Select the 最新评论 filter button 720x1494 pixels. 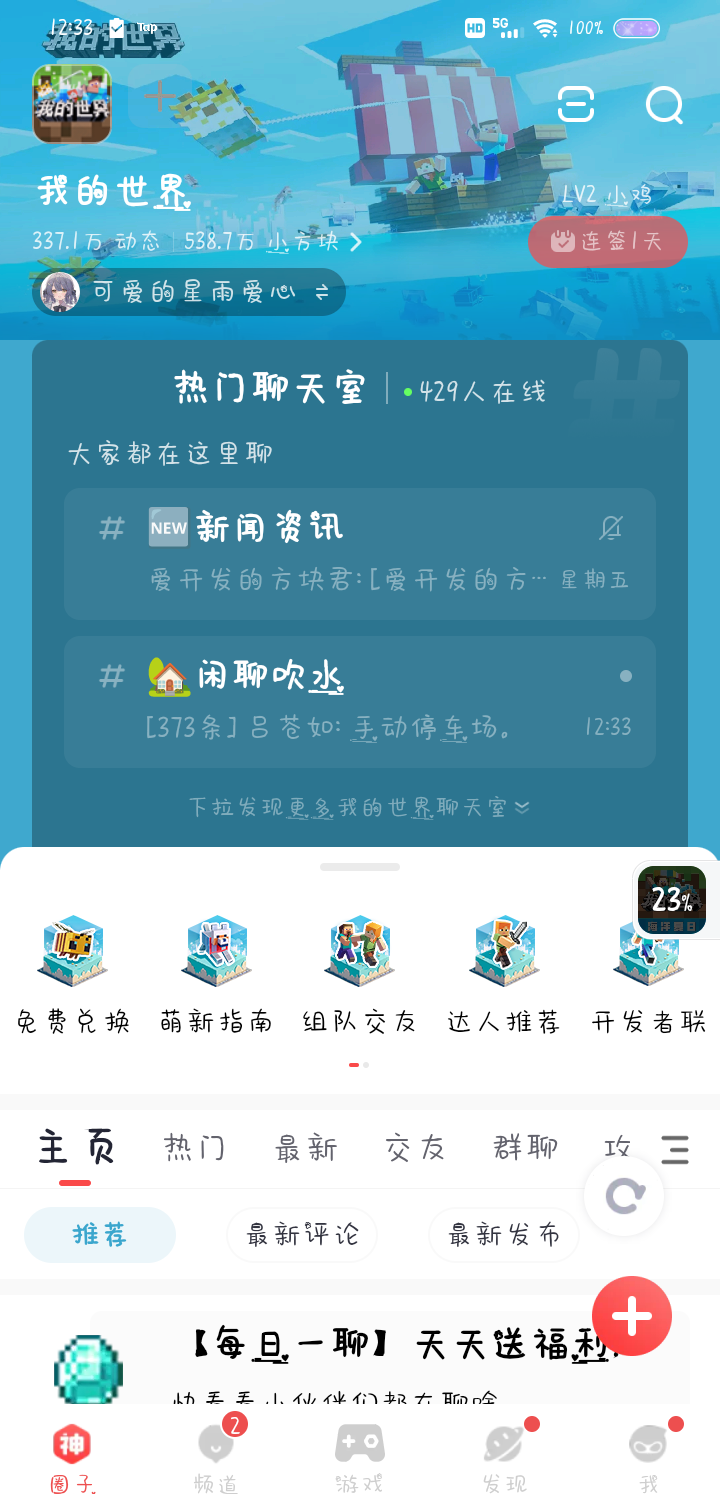click(x=301, y=1235)
